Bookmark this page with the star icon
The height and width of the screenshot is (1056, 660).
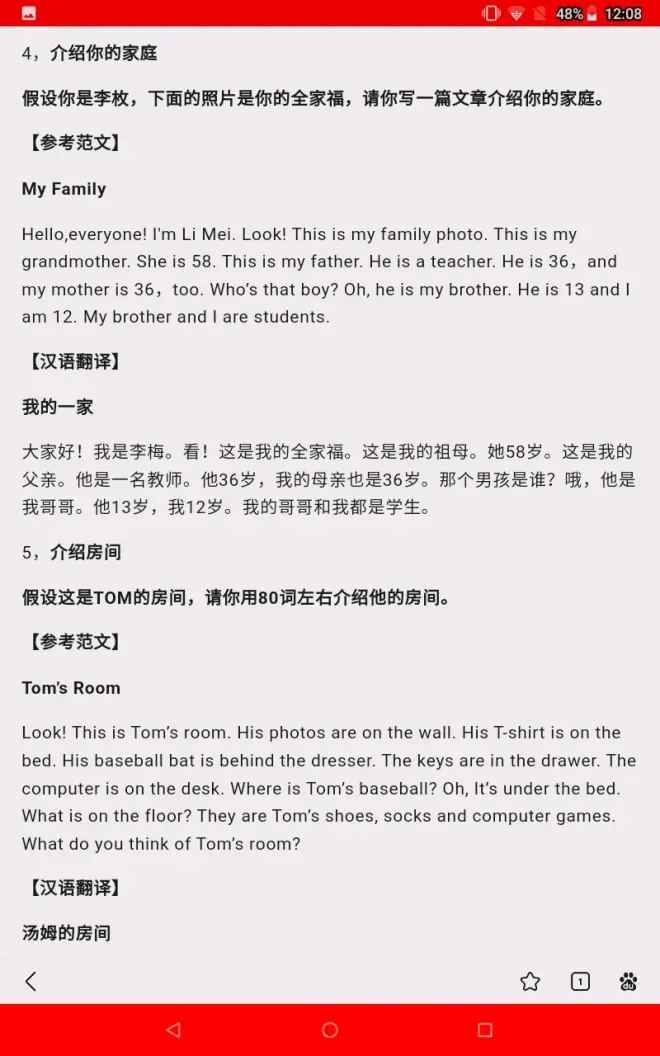[x=530, y=981]
